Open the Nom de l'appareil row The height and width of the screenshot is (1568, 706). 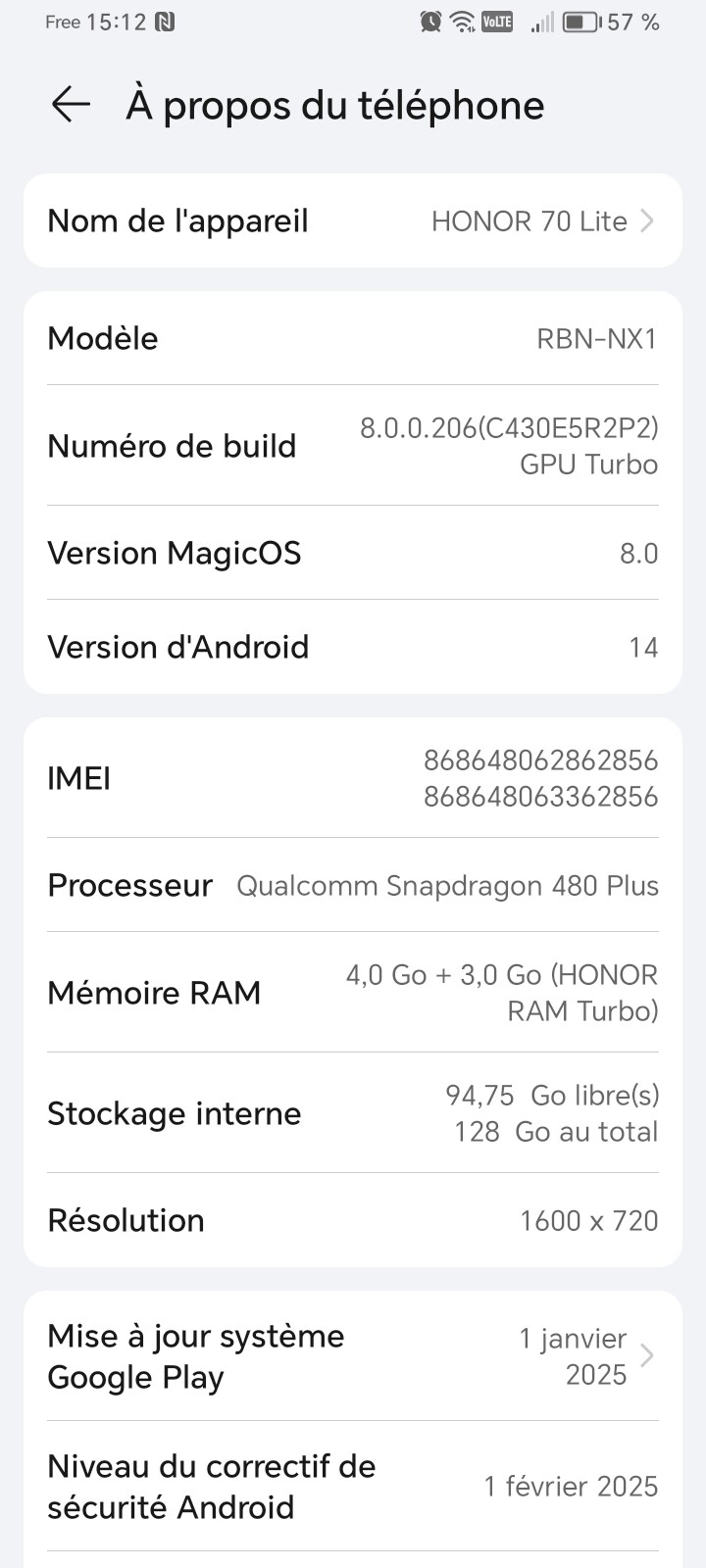[x=353, y=220]
